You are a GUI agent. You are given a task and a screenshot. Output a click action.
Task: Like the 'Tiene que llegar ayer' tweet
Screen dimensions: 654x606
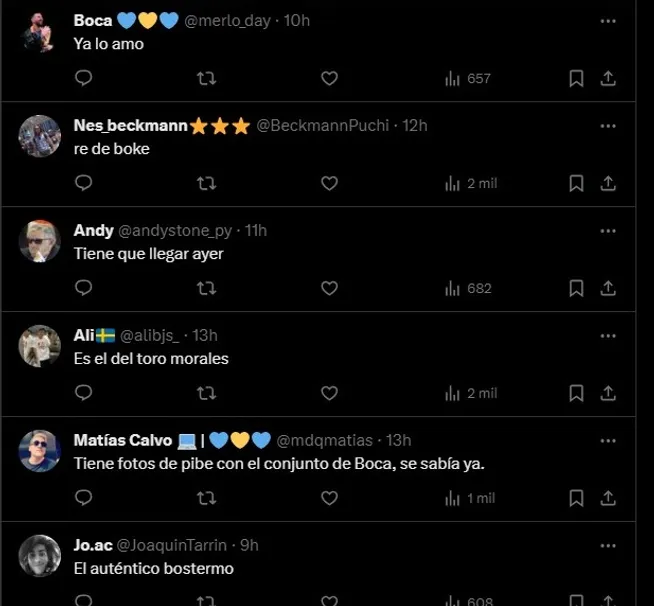(329, 288)
